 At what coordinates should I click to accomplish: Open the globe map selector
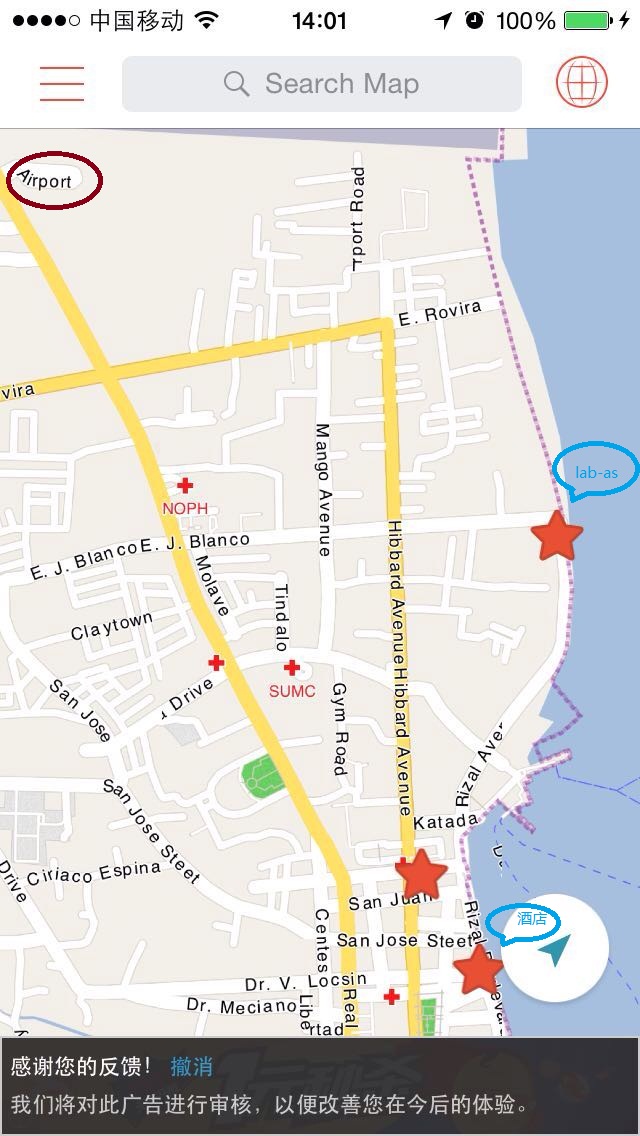coord(582,83)
